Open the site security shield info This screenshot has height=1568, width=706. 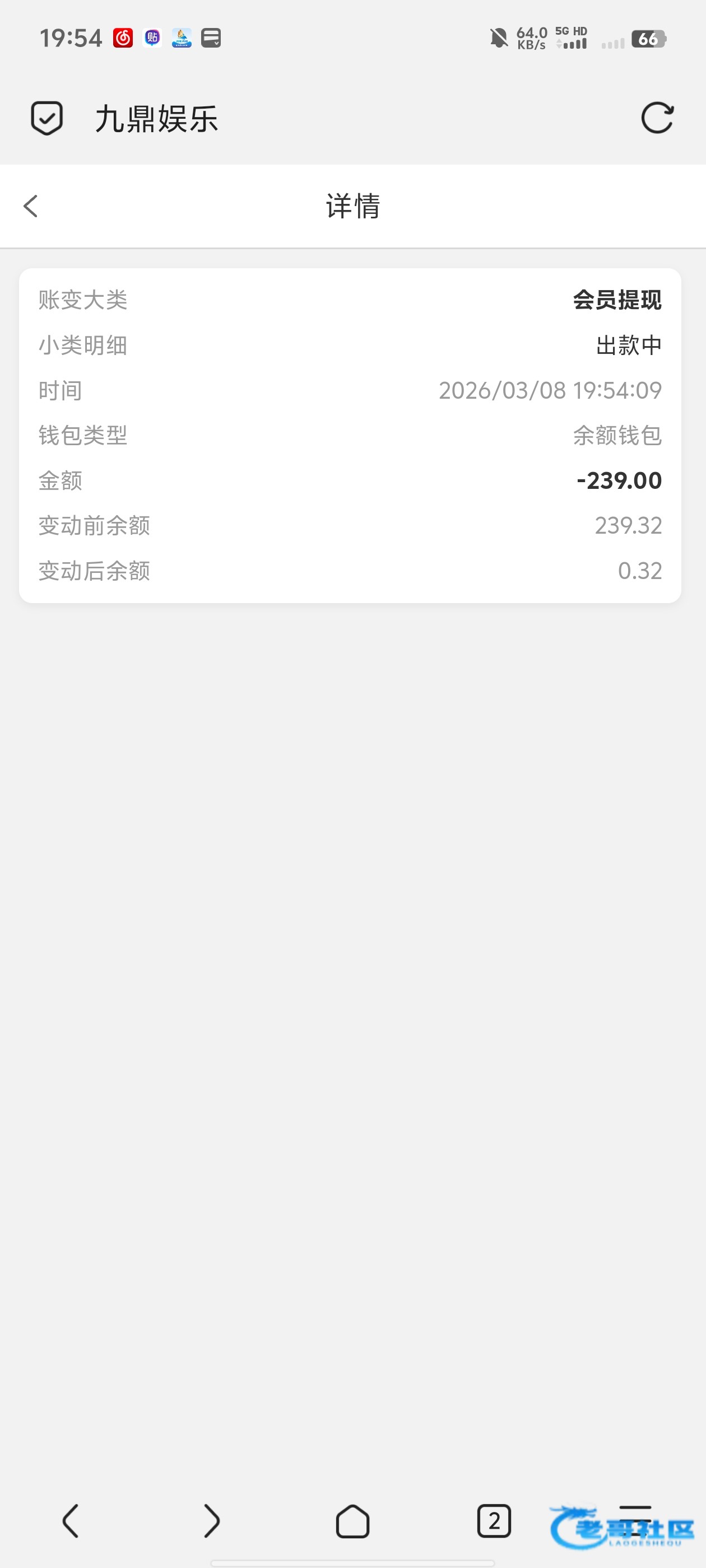pyautogui.click(x=47, y=118)
